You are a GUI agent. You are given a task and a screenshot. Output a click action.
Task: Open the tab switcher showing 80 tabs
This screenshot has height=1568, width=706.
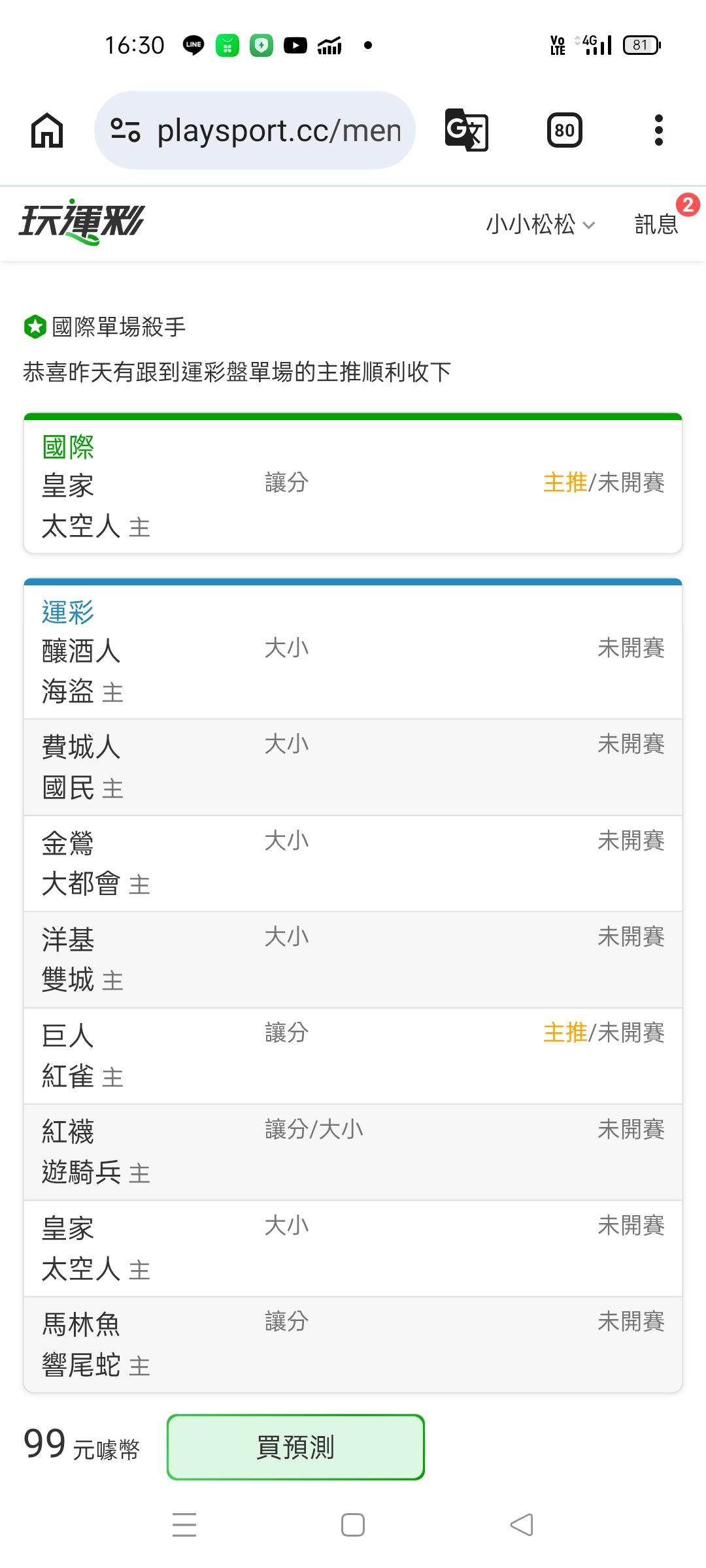tap(564, 130)
